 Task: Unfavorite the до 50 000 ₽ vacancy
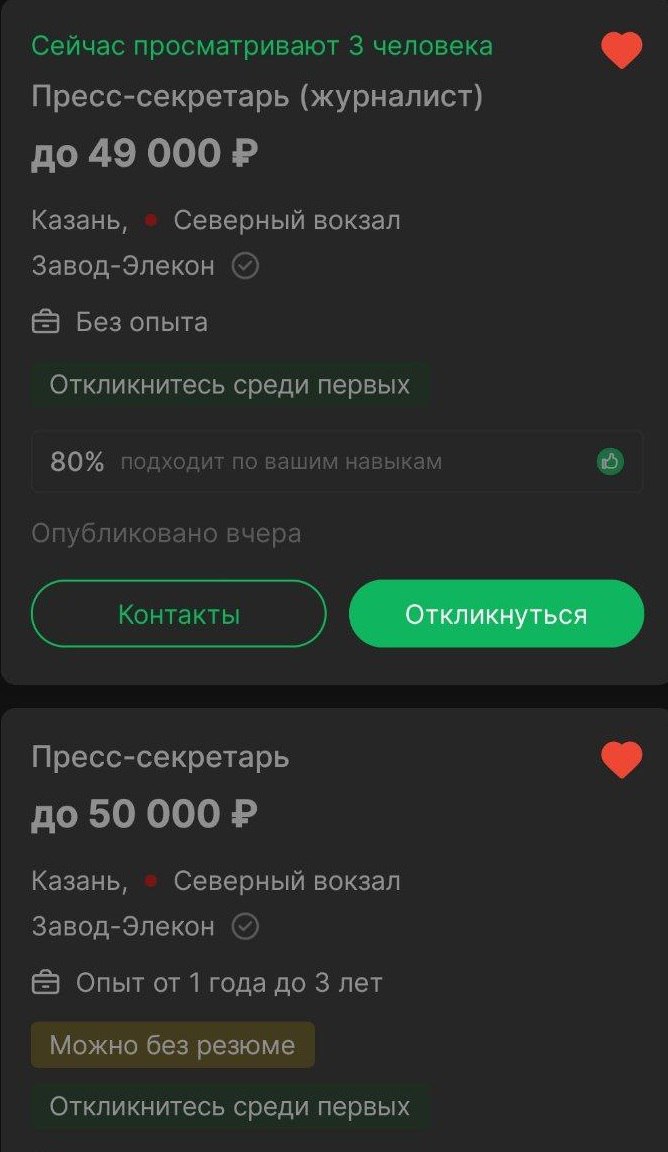(621, 760)
